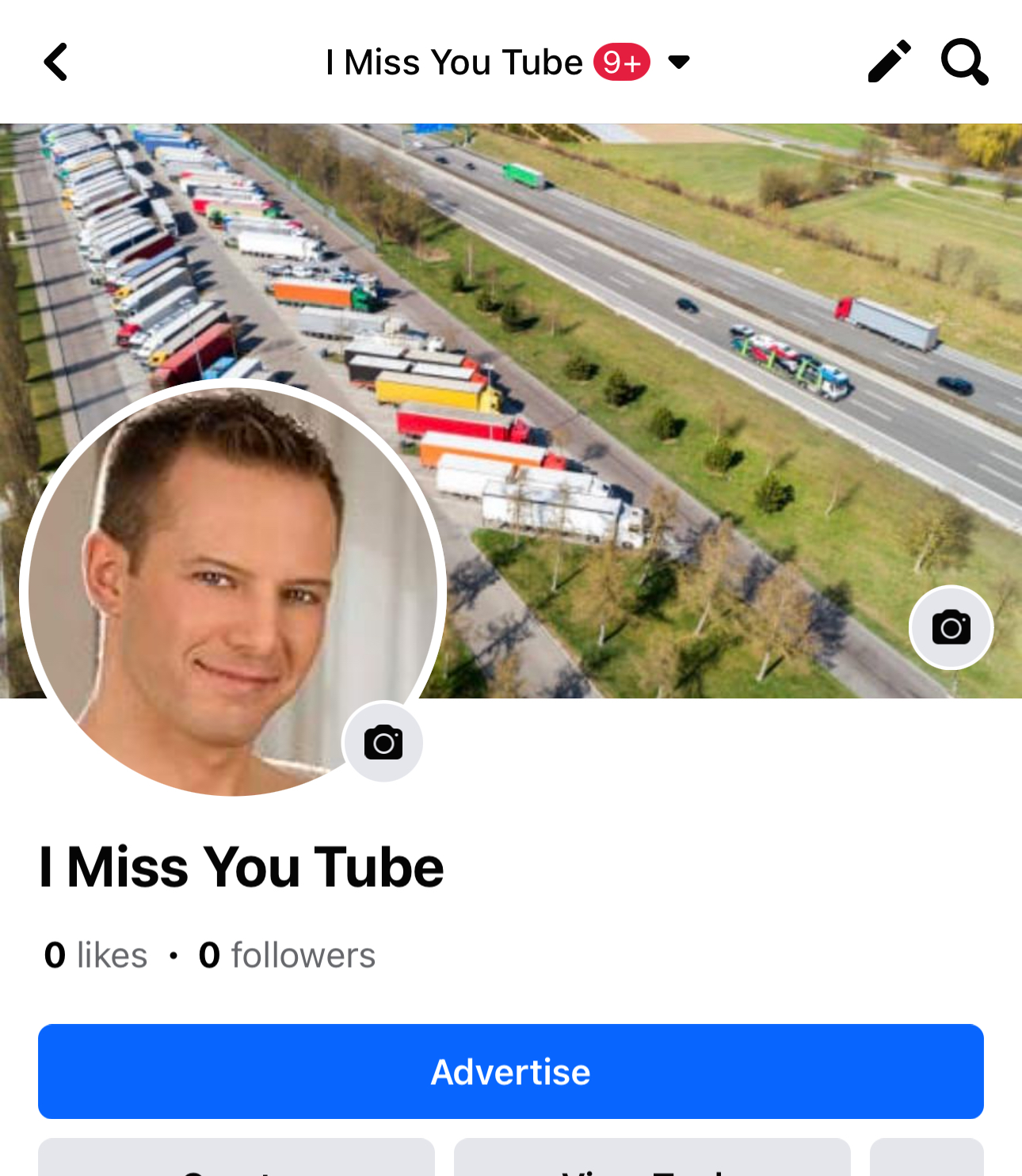Change the cover photo via camera icon
The width and height of the screenshot is (1022, 1176).
pos(951,628)
